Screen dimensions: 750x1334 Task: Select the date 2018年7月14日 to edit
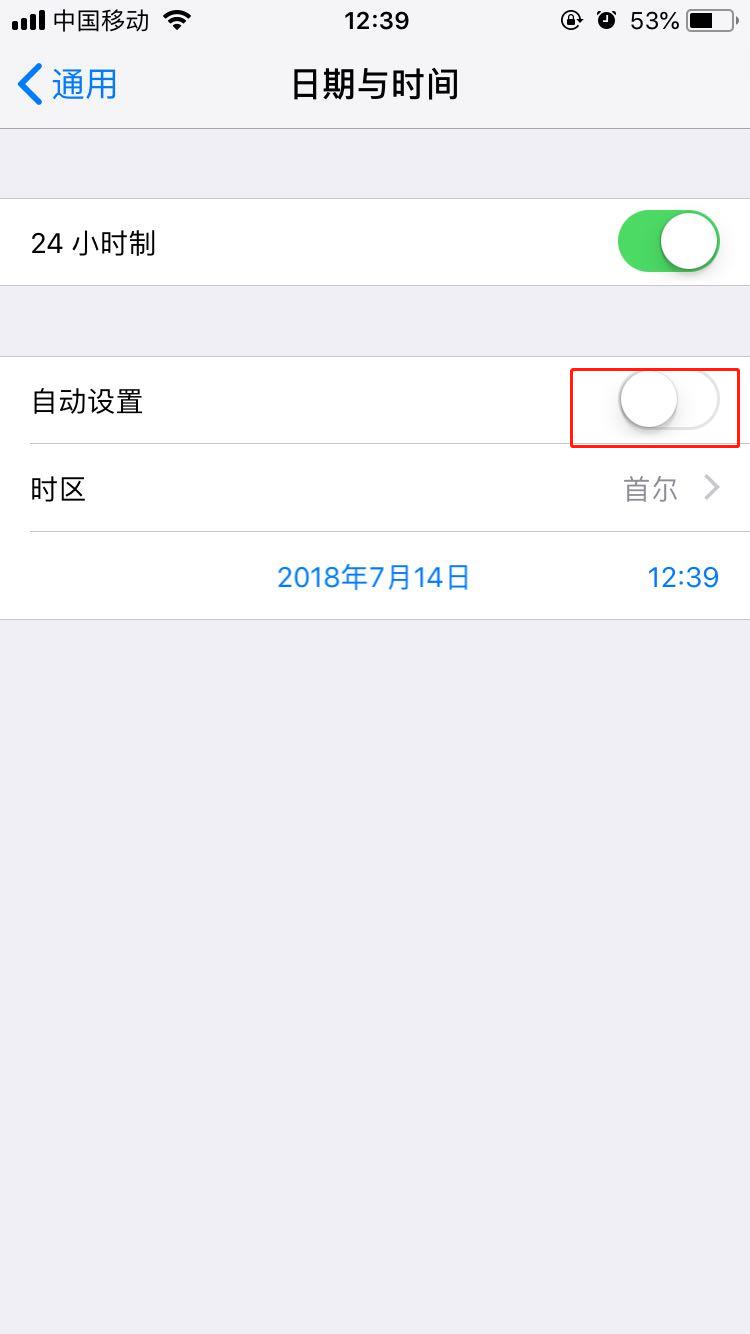pos(373,577)
